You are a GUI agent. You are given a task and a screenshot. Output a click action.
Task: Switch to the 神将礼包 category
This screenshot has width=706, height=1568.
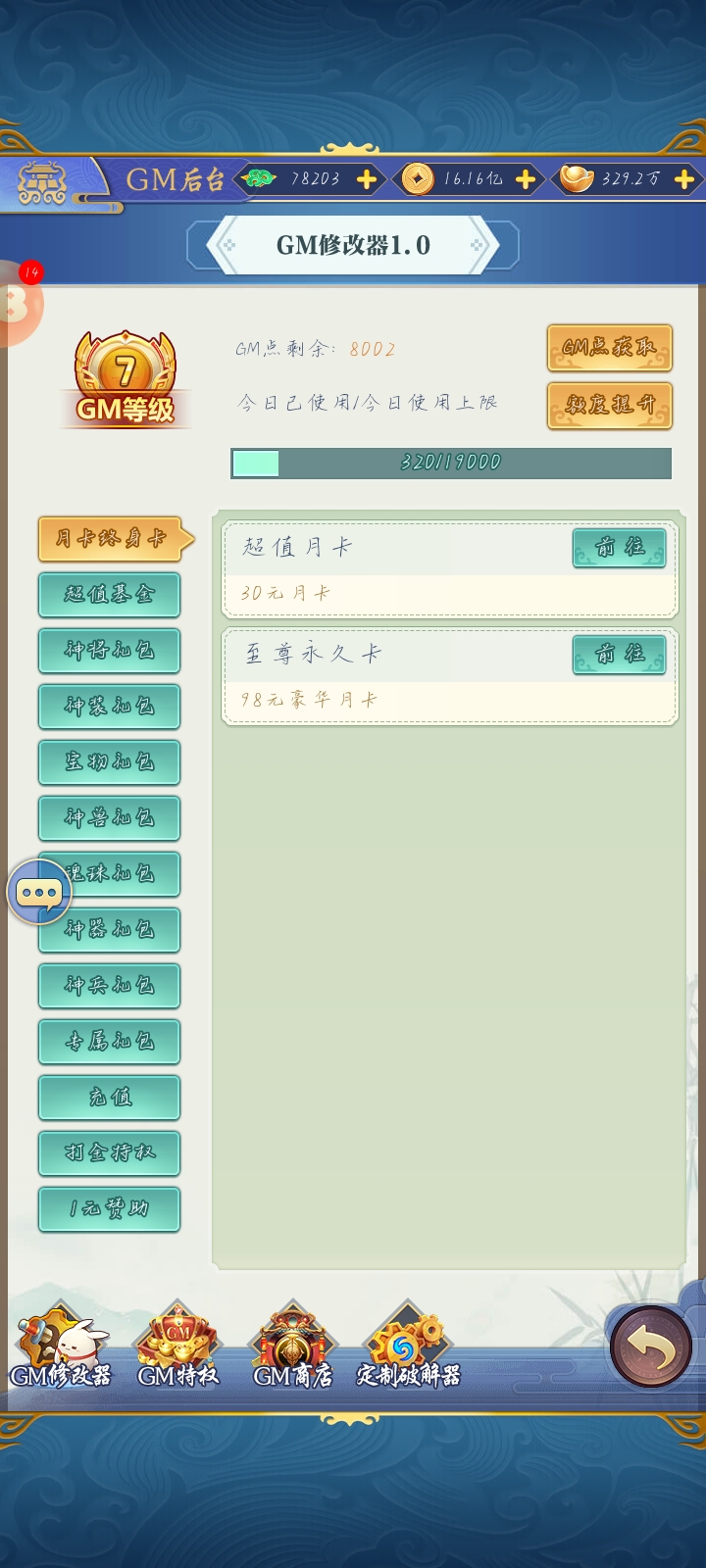tap(110, 651)
